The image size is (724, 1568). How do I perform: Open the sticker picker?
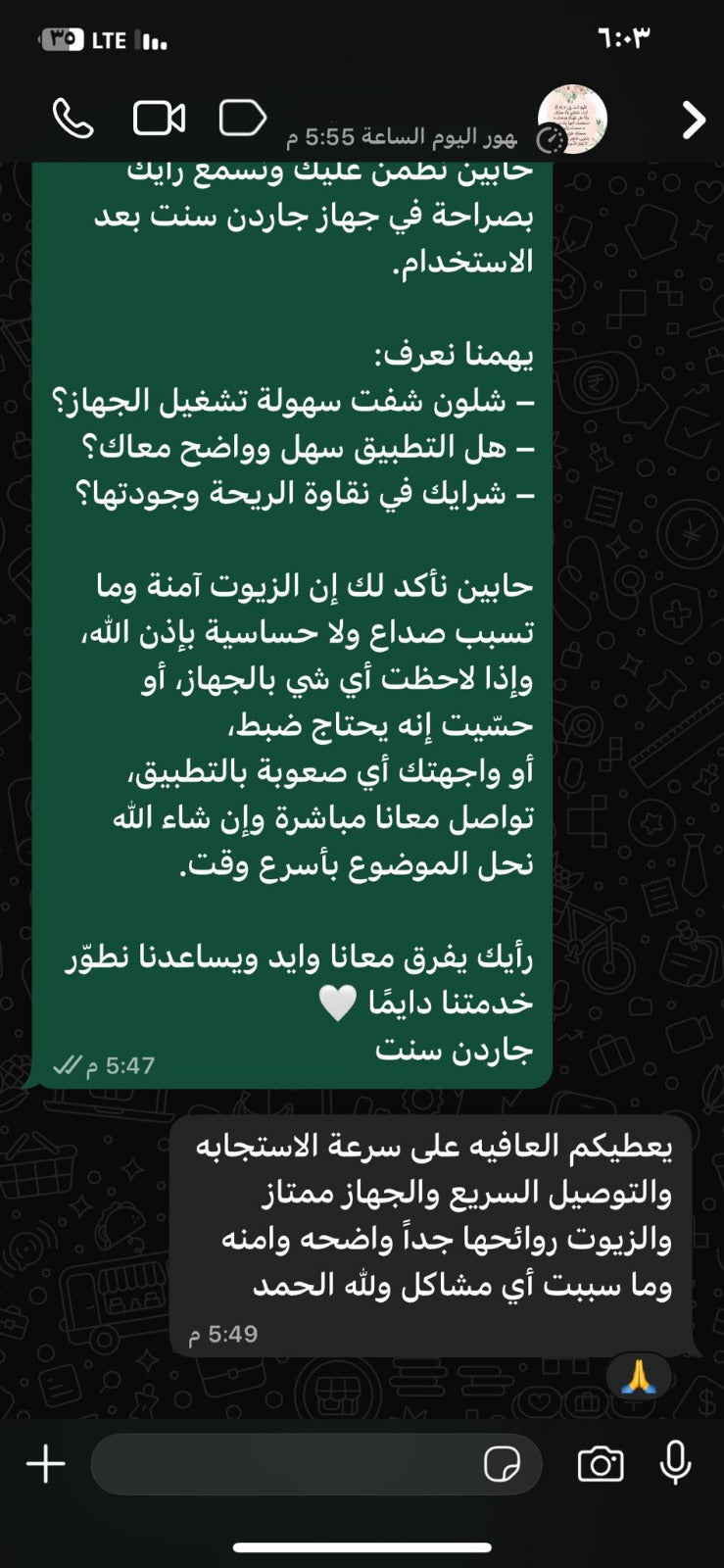(503, 1465)
